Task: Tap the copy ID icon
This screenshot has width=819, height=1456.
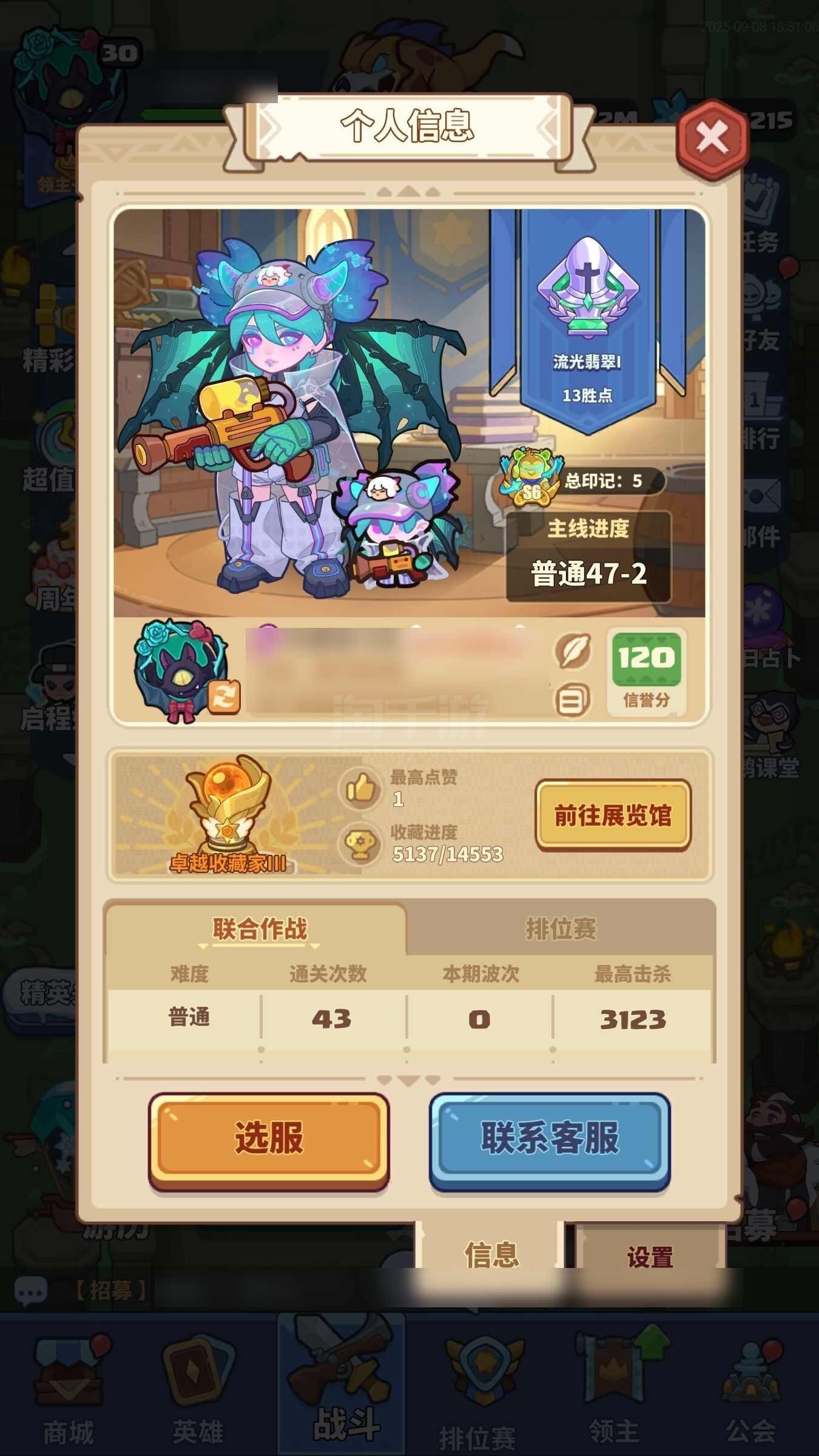Action: point(572,701)
